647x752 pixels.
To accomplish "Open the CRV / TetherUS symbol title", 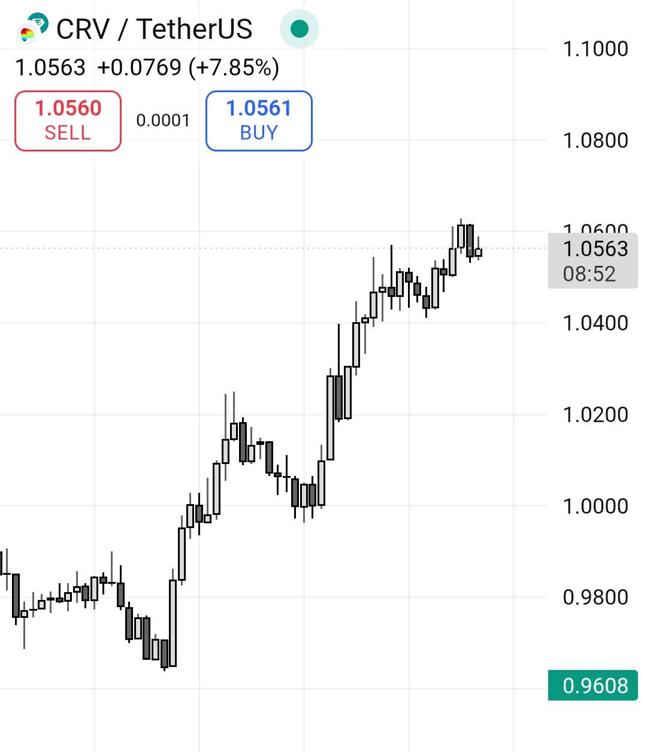I will click(x=153, y=29).
